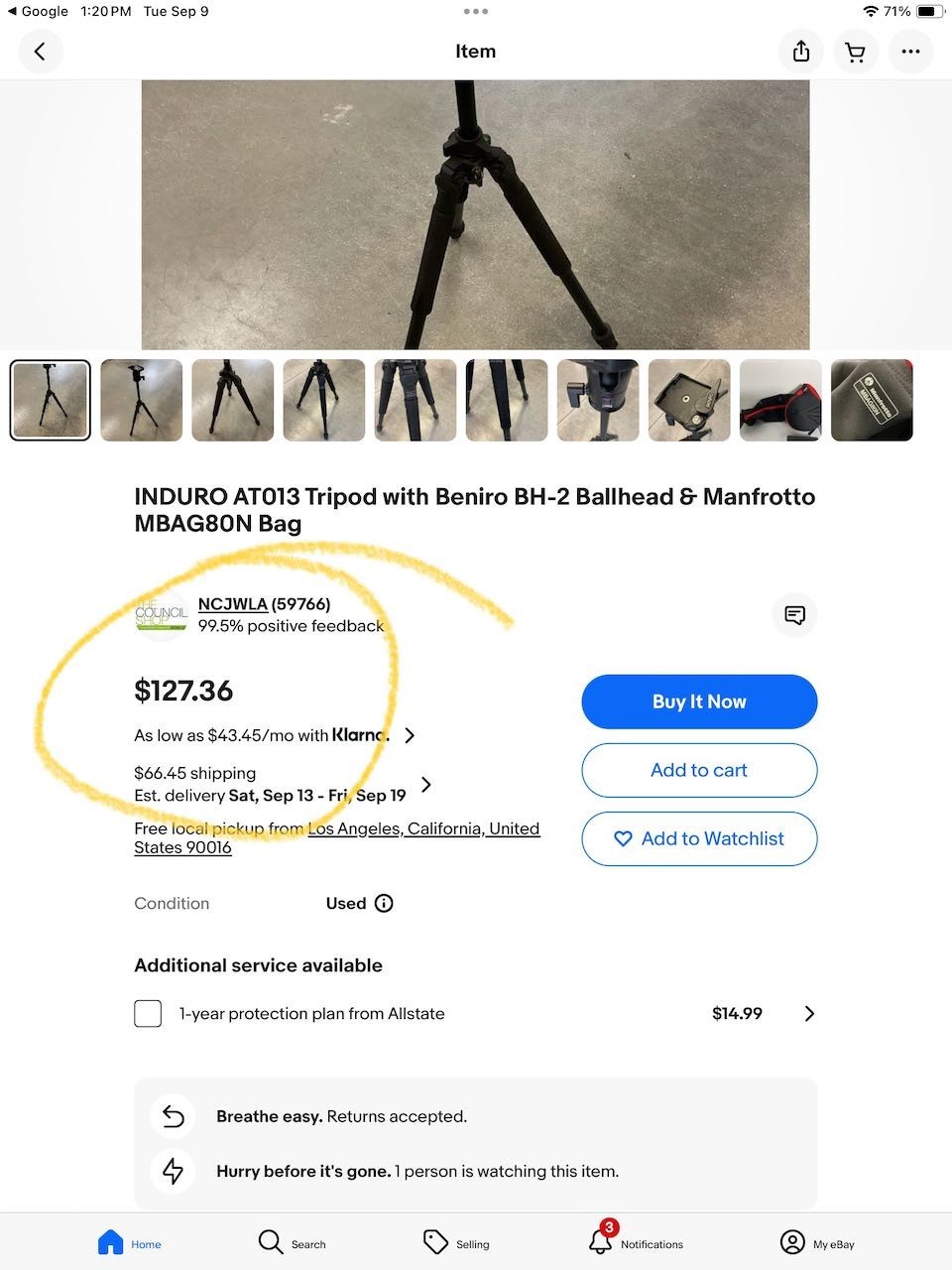Go back using the back arrow

(x=40, y=52)
